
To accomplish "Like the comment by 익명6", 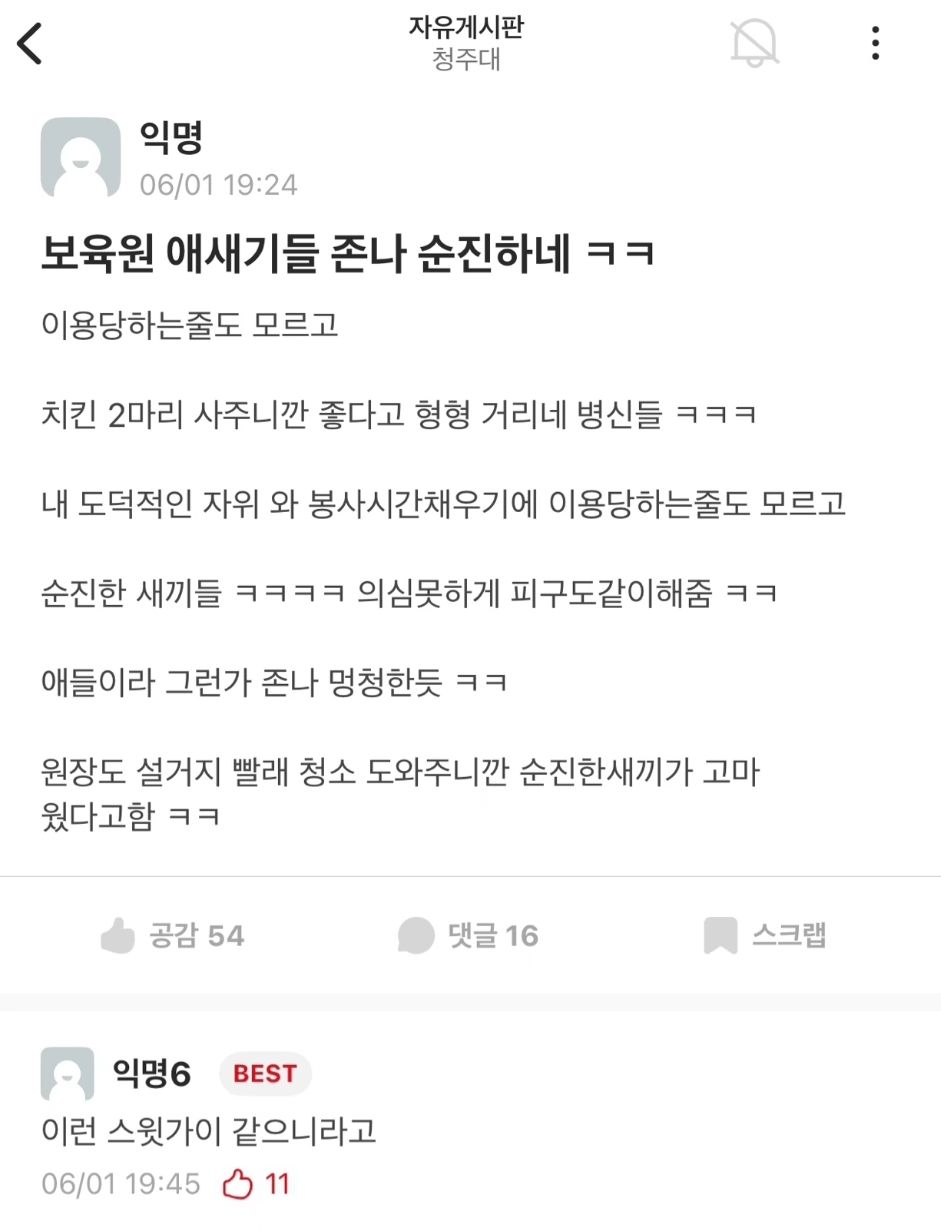I will [238, 1185].
